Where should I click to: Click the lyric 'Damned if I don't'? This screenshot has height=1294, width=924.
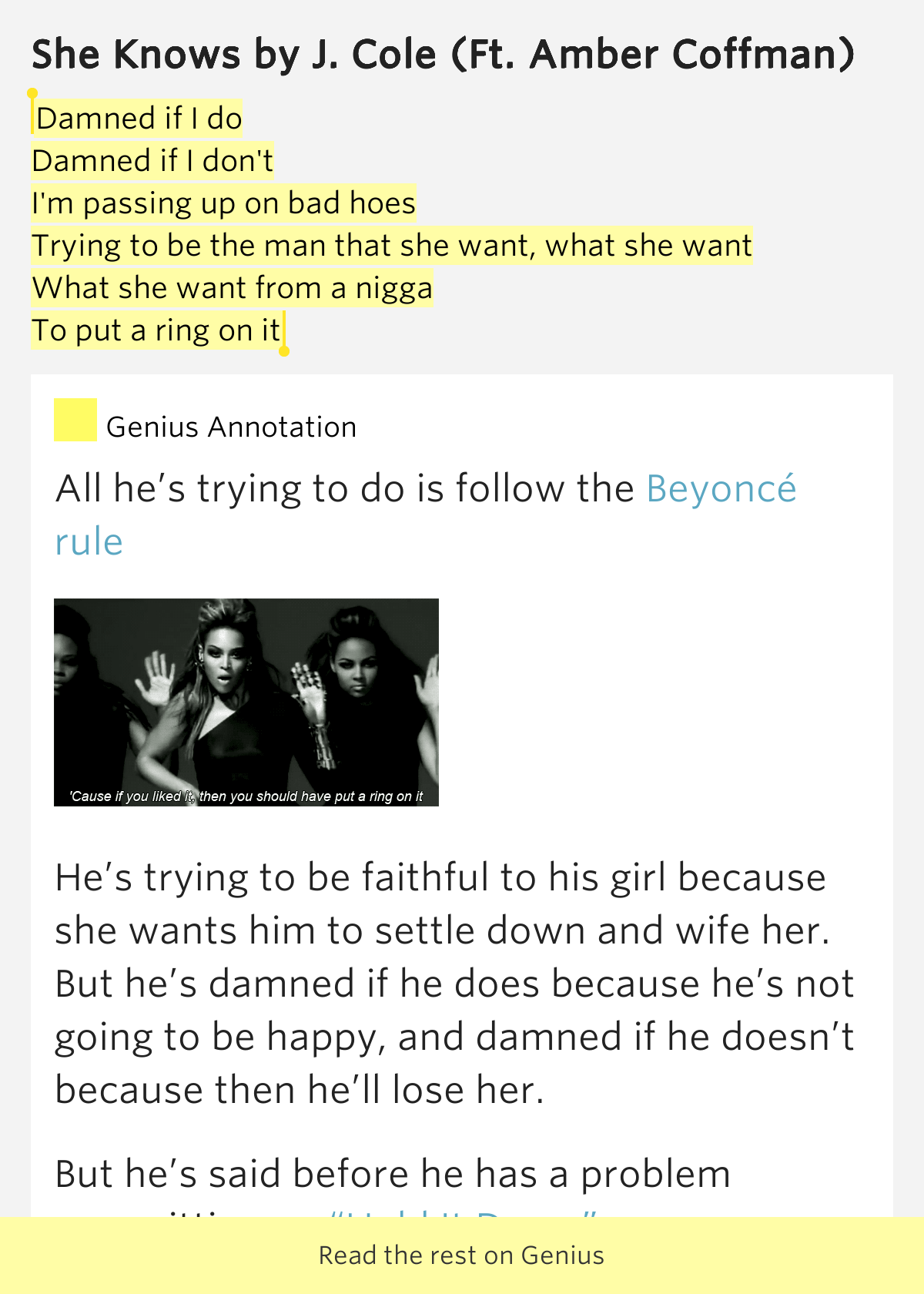pos(152,160)
